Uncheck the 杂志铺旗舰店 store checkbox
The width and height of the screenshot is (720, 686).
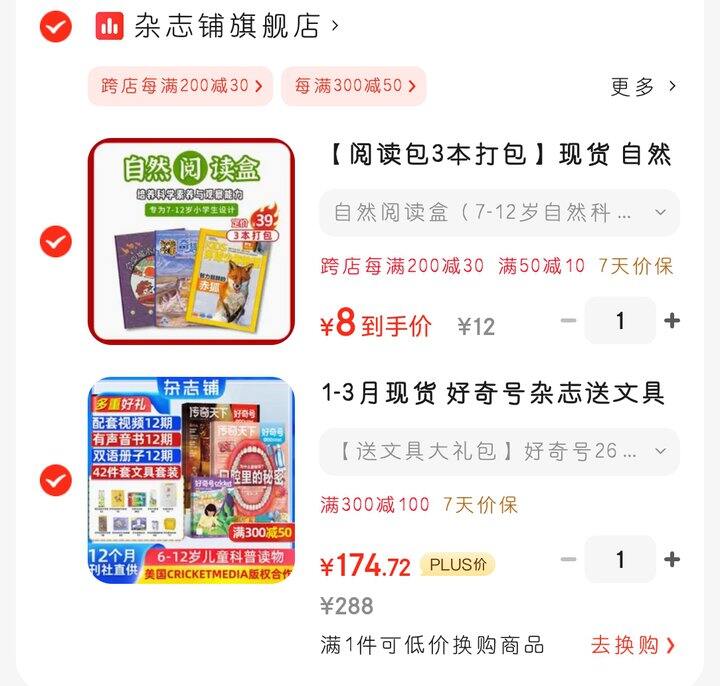(x=55, y=27)
